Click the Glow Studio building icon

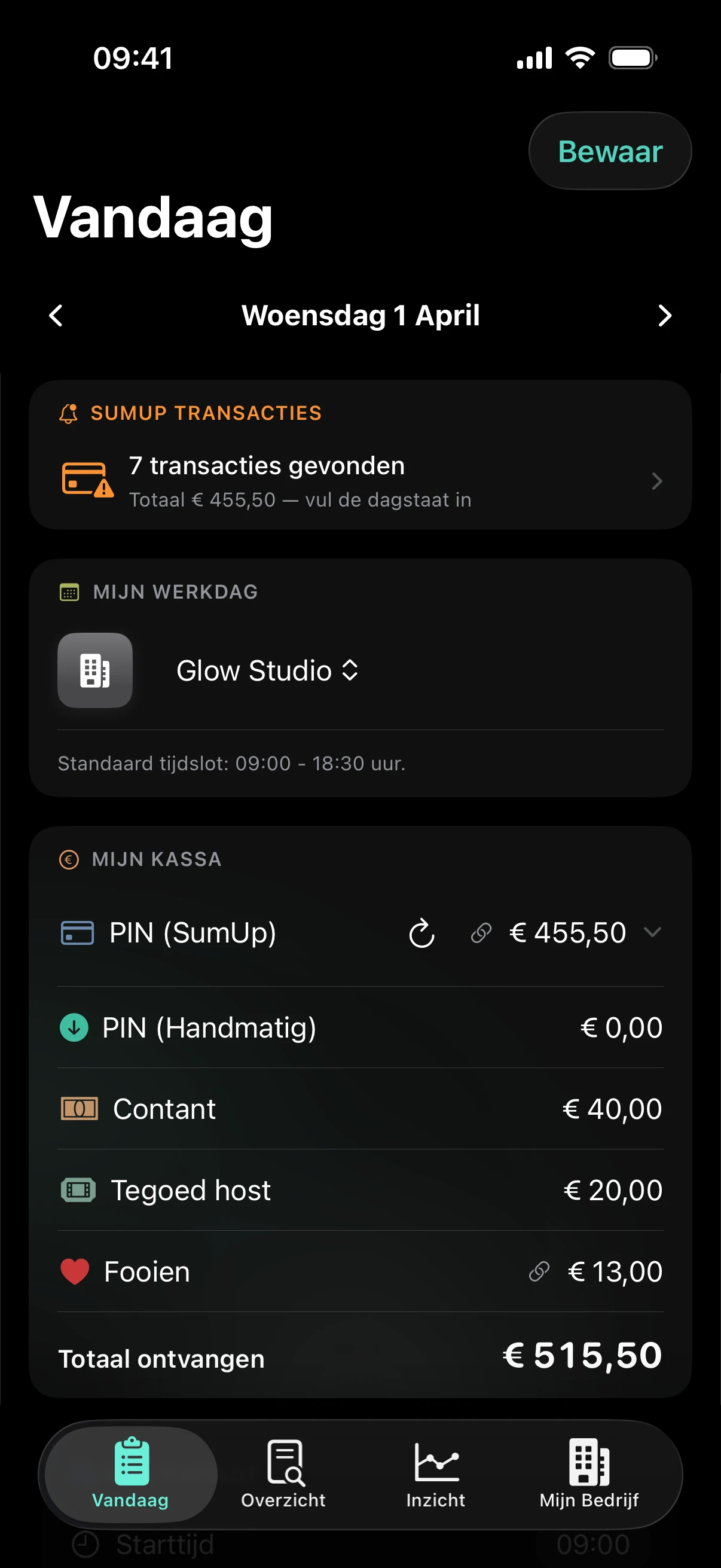[95, 670]
